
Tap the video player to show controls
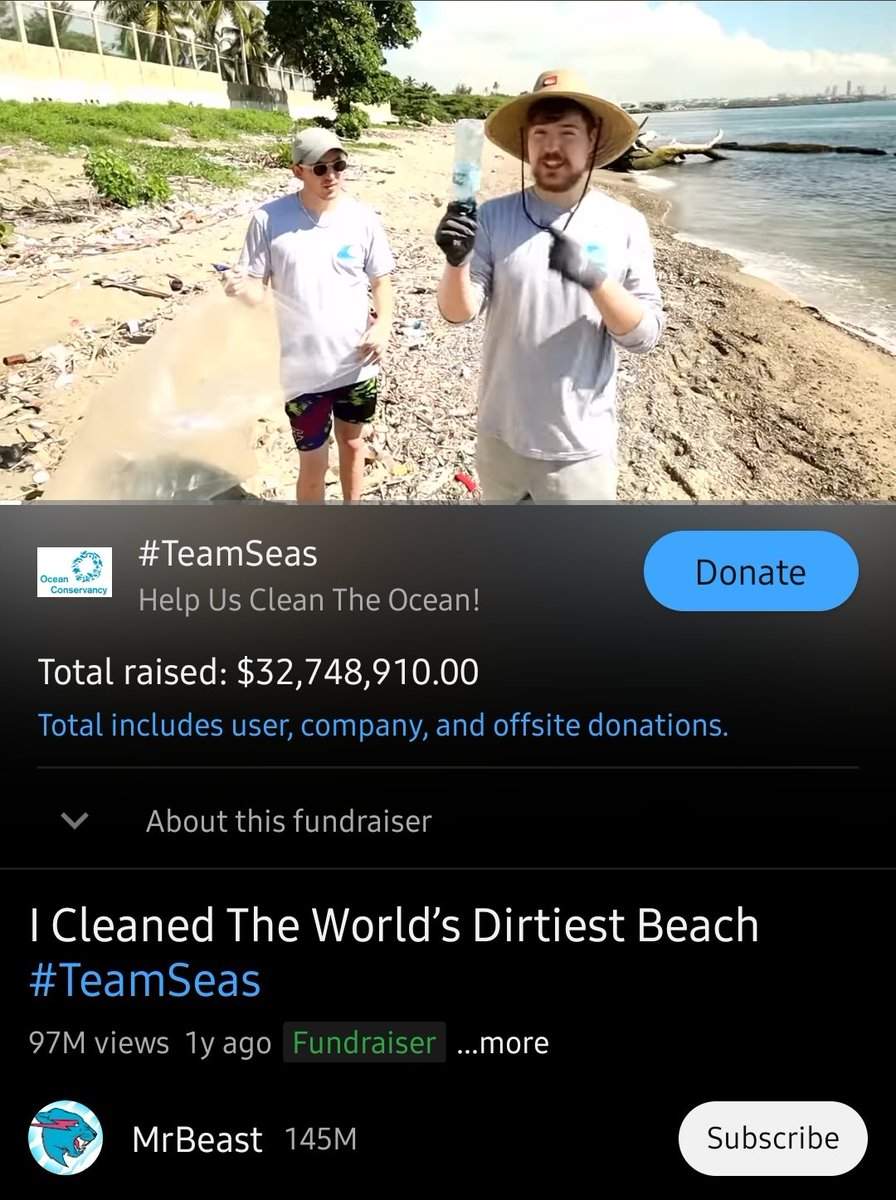(448, 250)
